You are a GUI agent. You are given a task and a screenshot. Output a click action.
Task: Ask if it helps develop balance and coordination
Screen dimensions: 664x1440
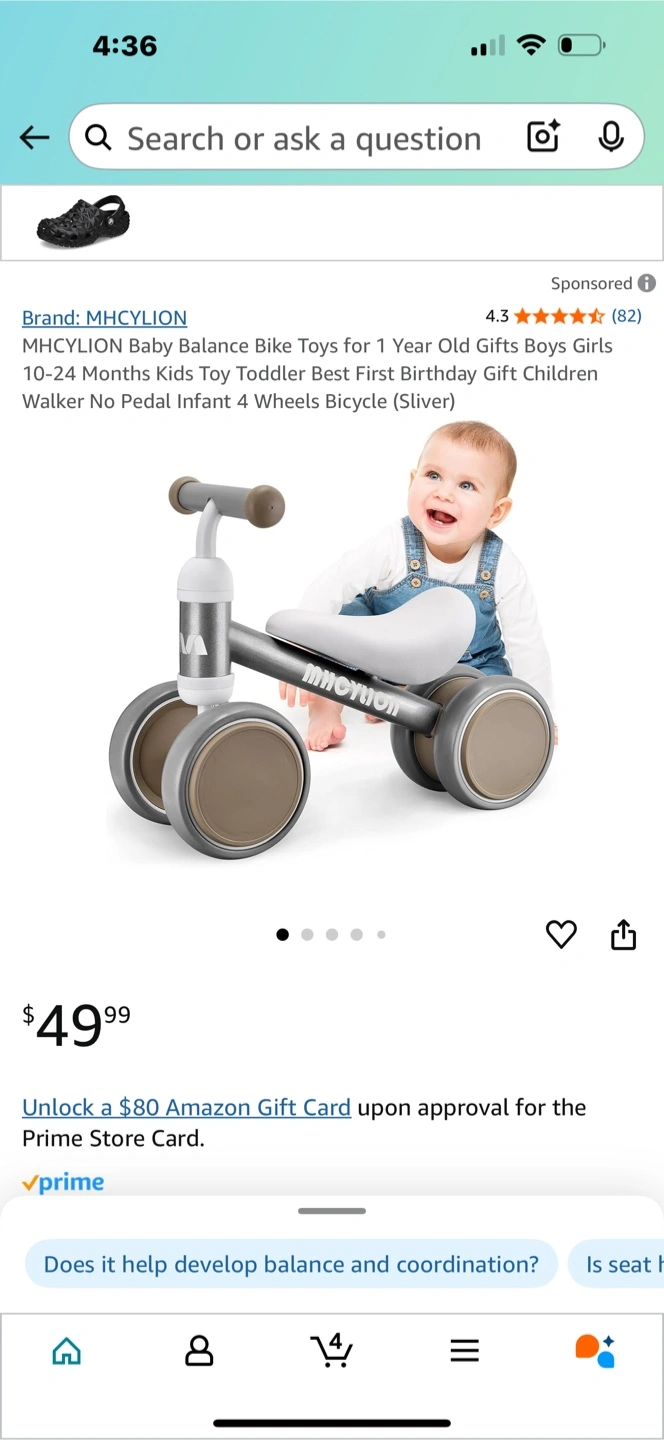pos(291,1264)
